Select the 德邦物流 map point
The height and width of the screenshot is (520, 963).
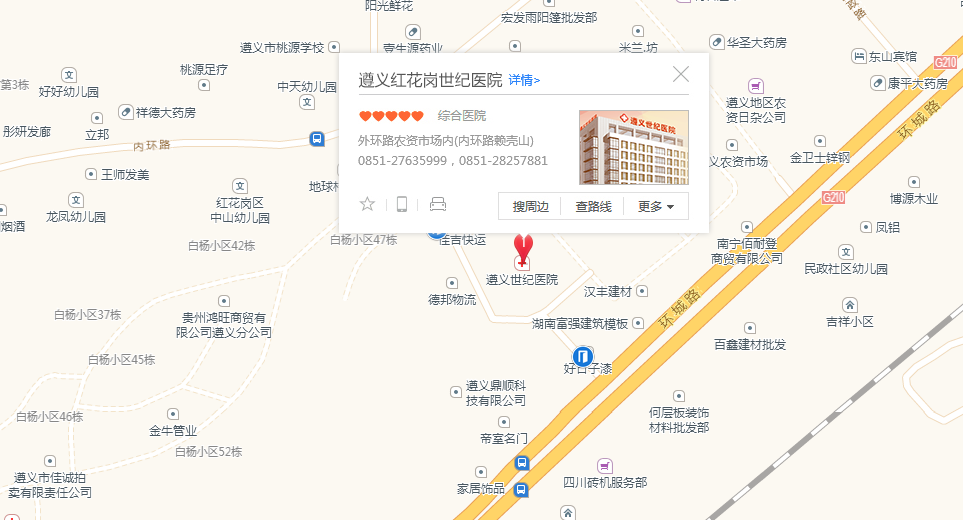(452, 283)
